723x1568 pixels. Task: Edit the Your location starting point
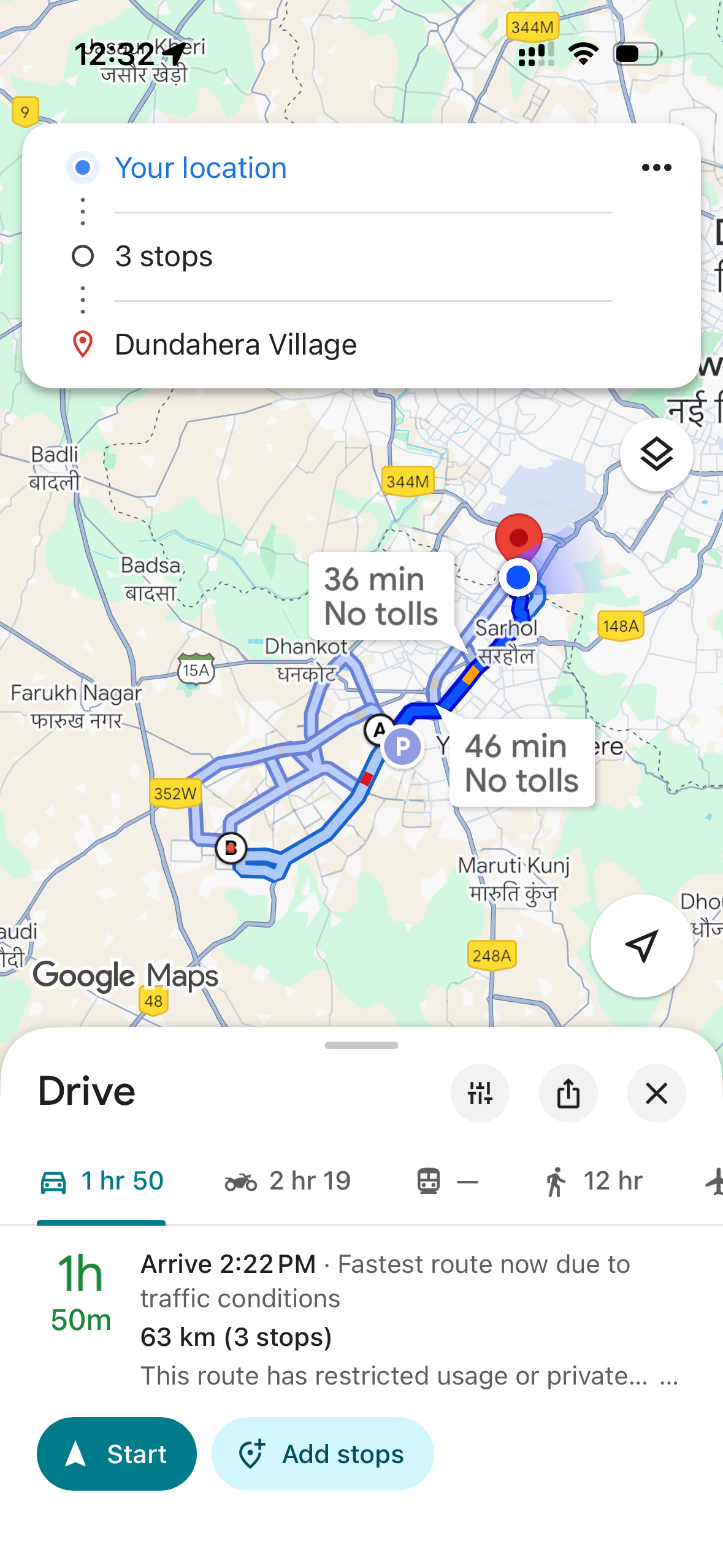pyautogui.click(x=201, y=168)
